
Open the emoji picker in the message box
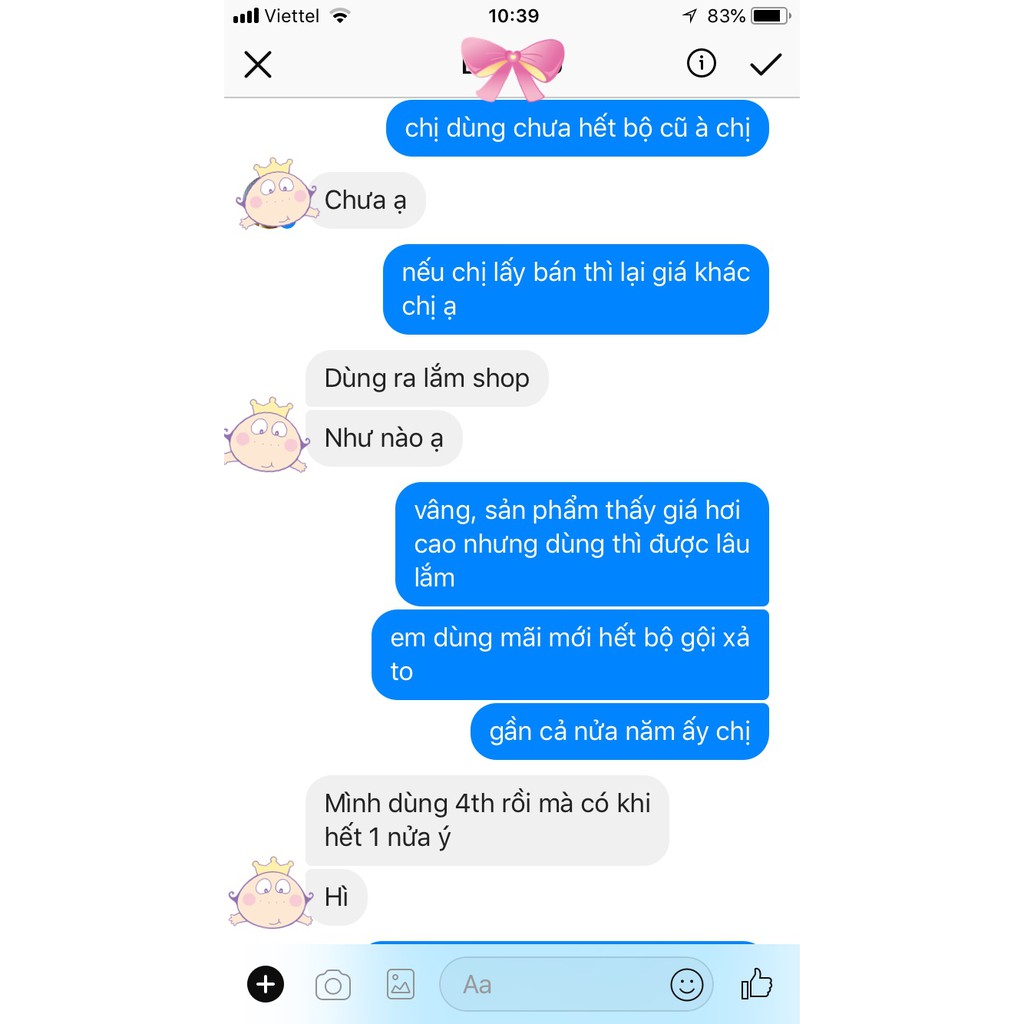[x=687, y=985]
